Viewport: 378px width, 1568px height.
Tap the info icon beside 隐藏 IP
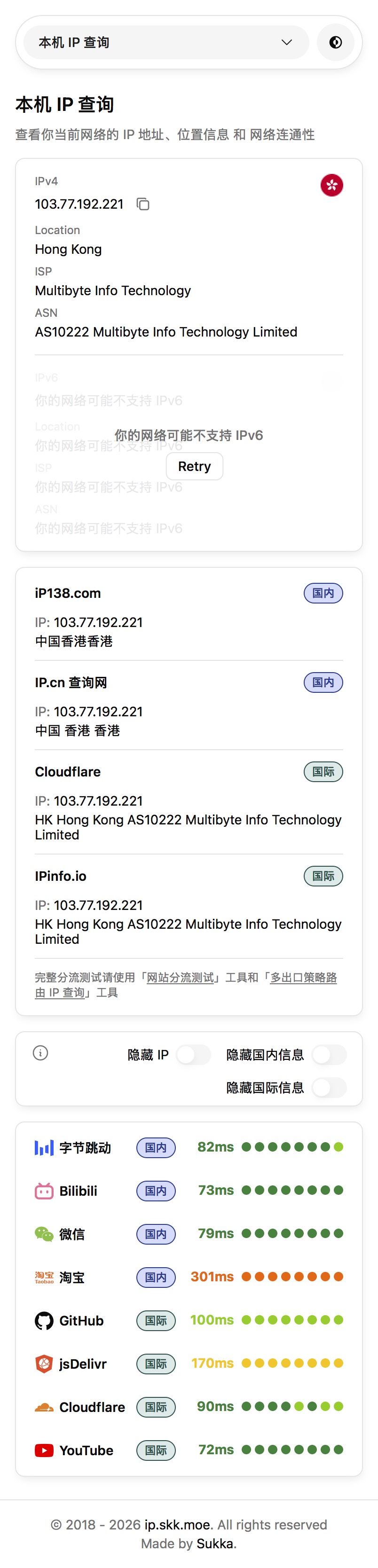coord(41,1053)
